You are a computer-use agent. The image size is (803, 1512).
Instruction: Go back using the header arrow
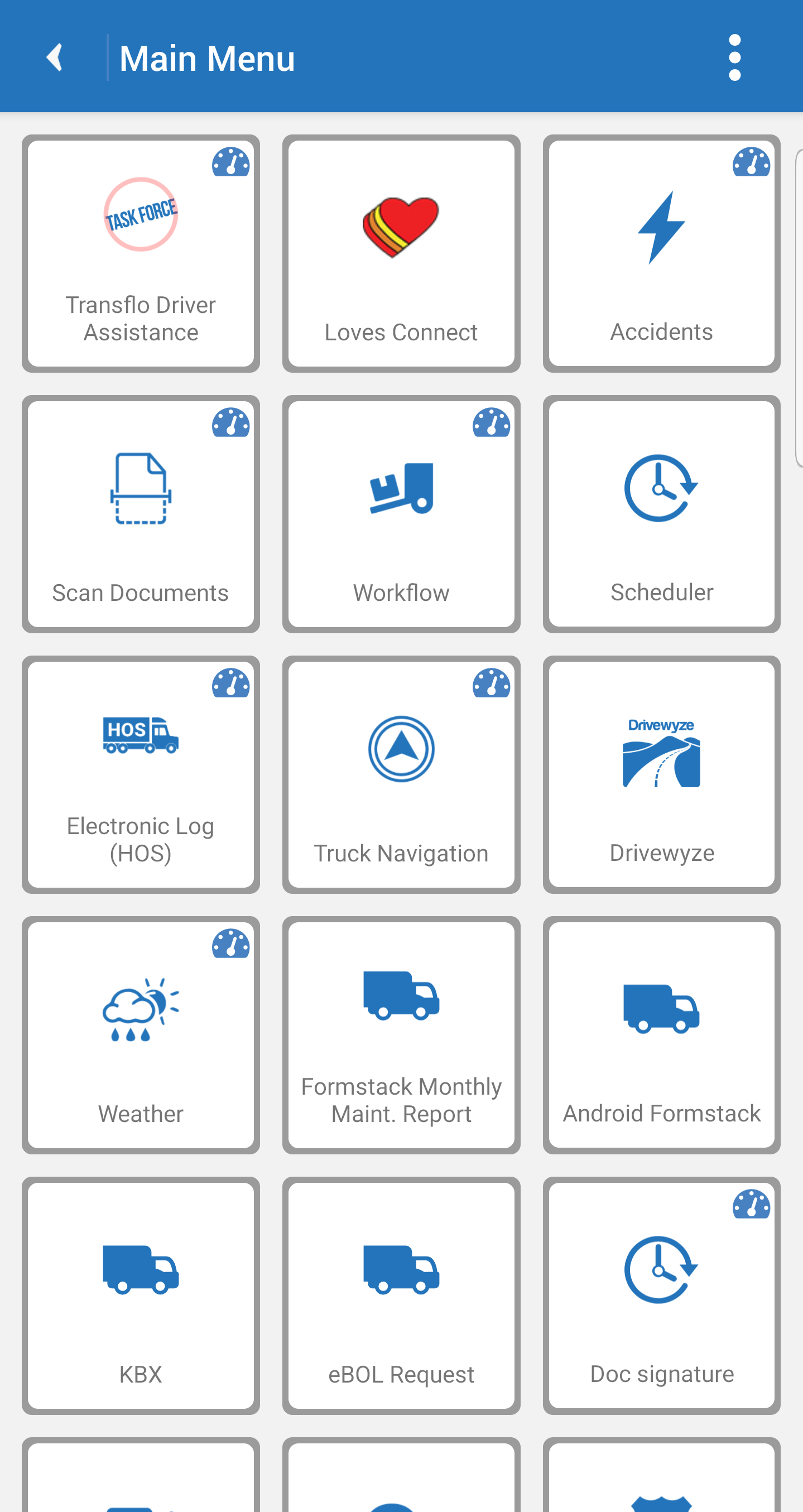(55, 57)
